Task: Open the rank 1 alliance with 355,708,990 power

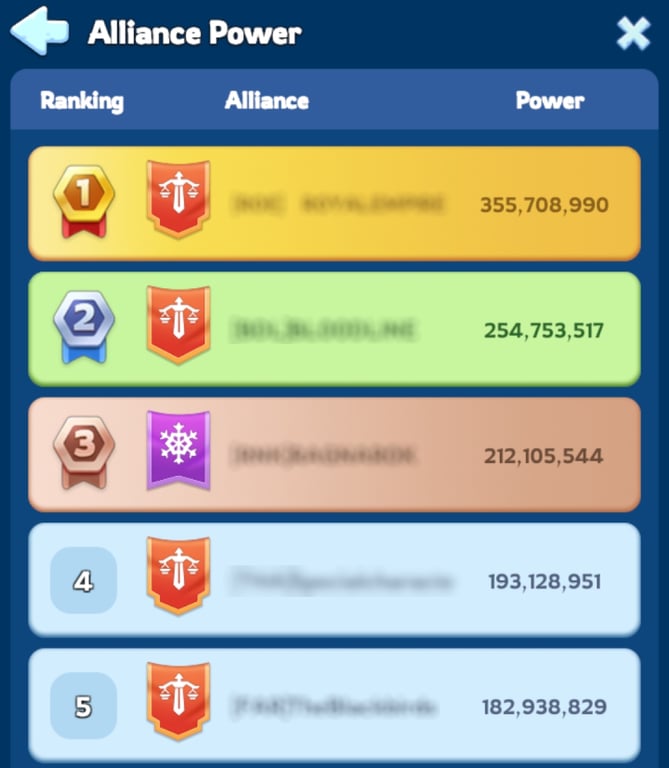Action: (334, 204)
